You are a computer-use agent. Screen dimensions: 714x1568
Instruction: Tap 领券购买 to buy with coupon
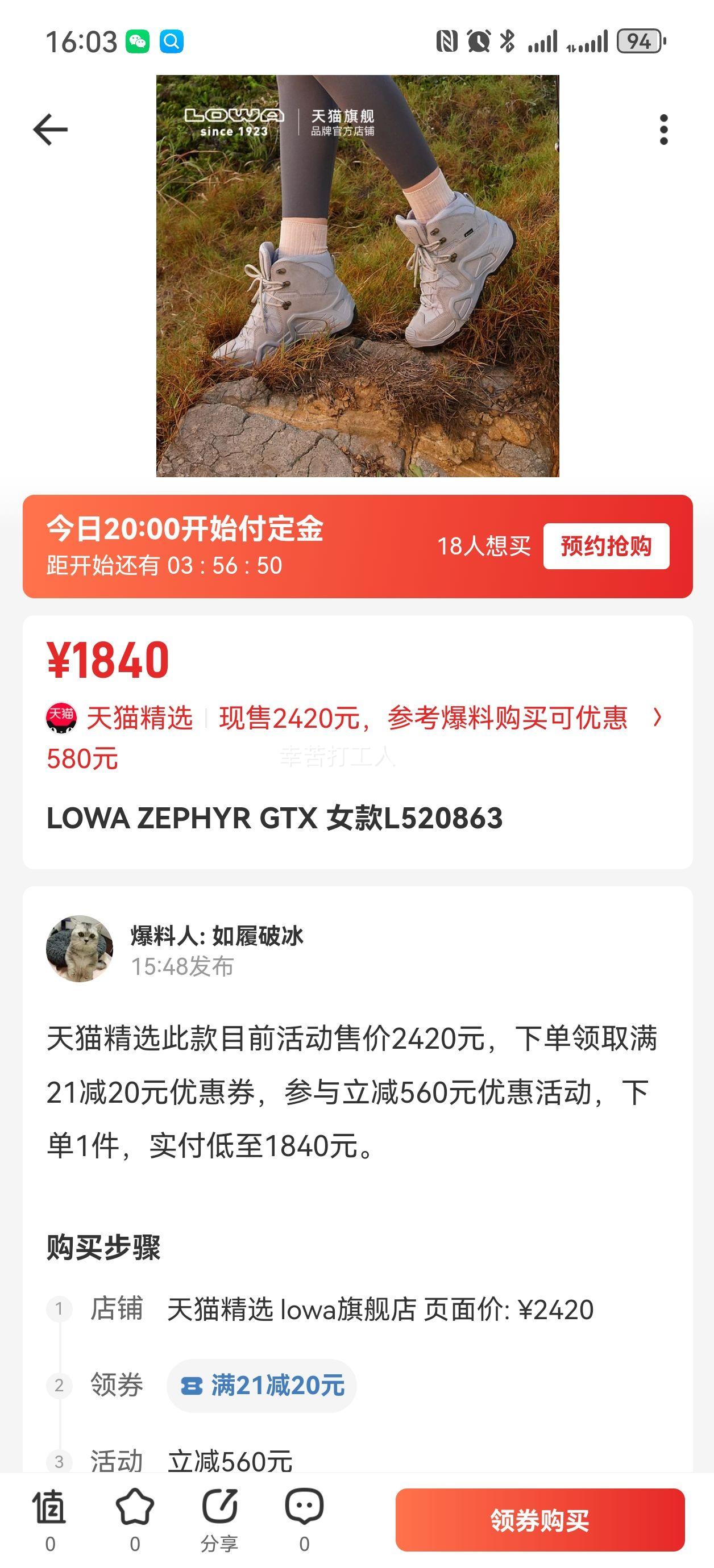coord(540,1520)
